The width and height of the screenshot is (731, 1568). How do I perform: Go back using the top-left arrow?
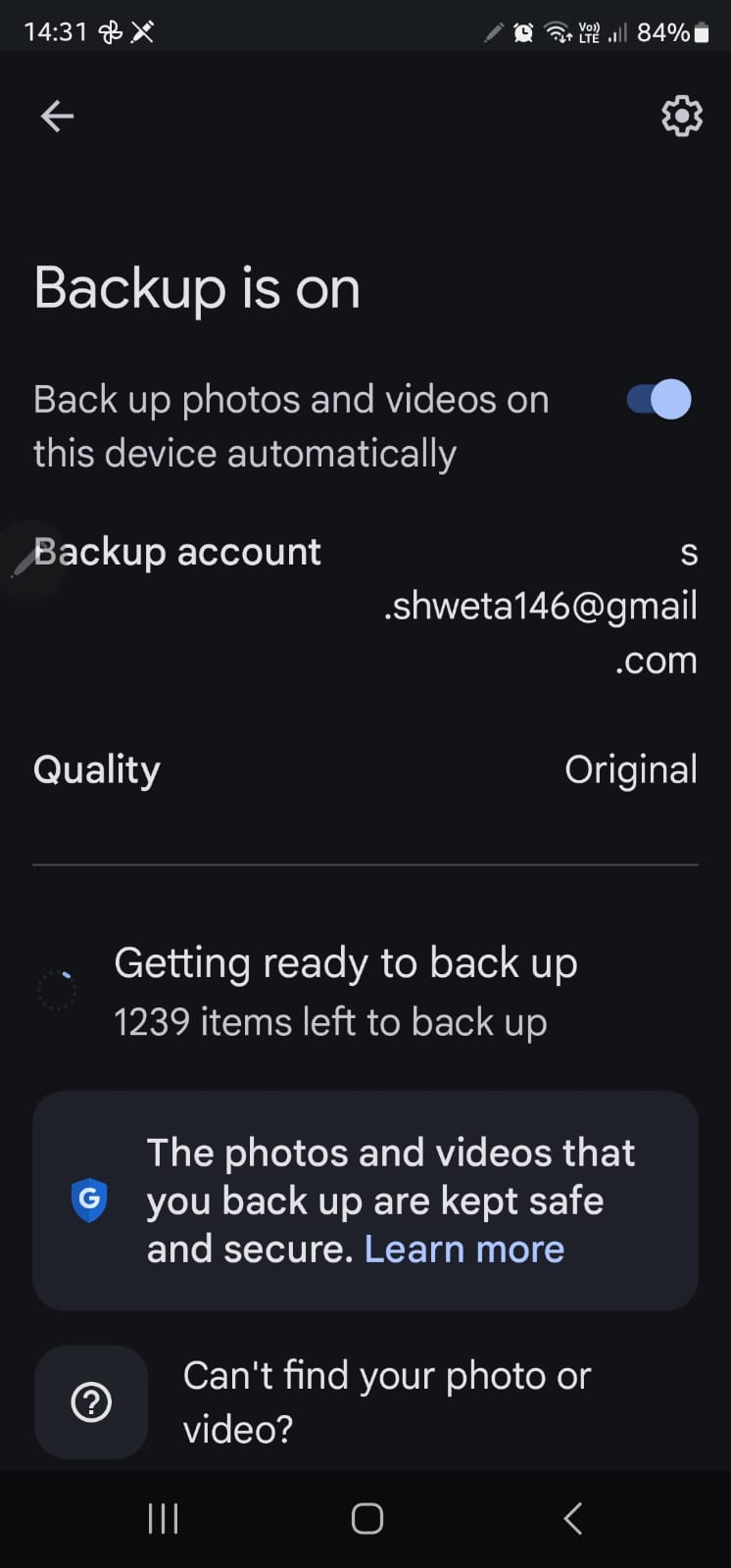coord(57,117)
